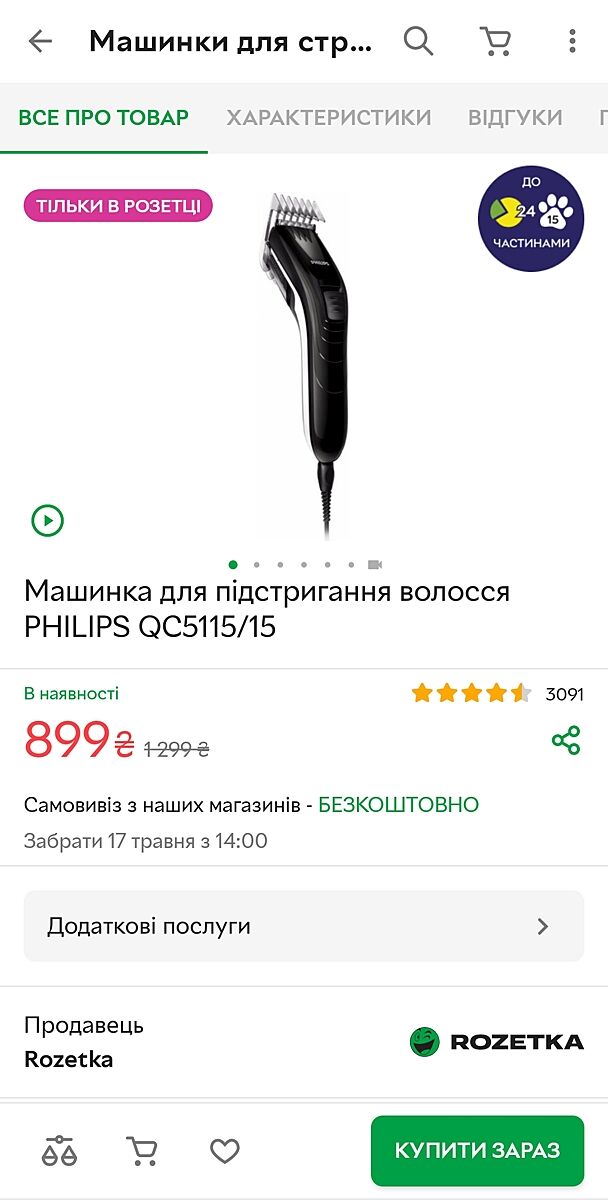The width and height of the screenshot is (608, 1200).
Task: Expand Додаткові послуги
Action: (x=303, y=926)
